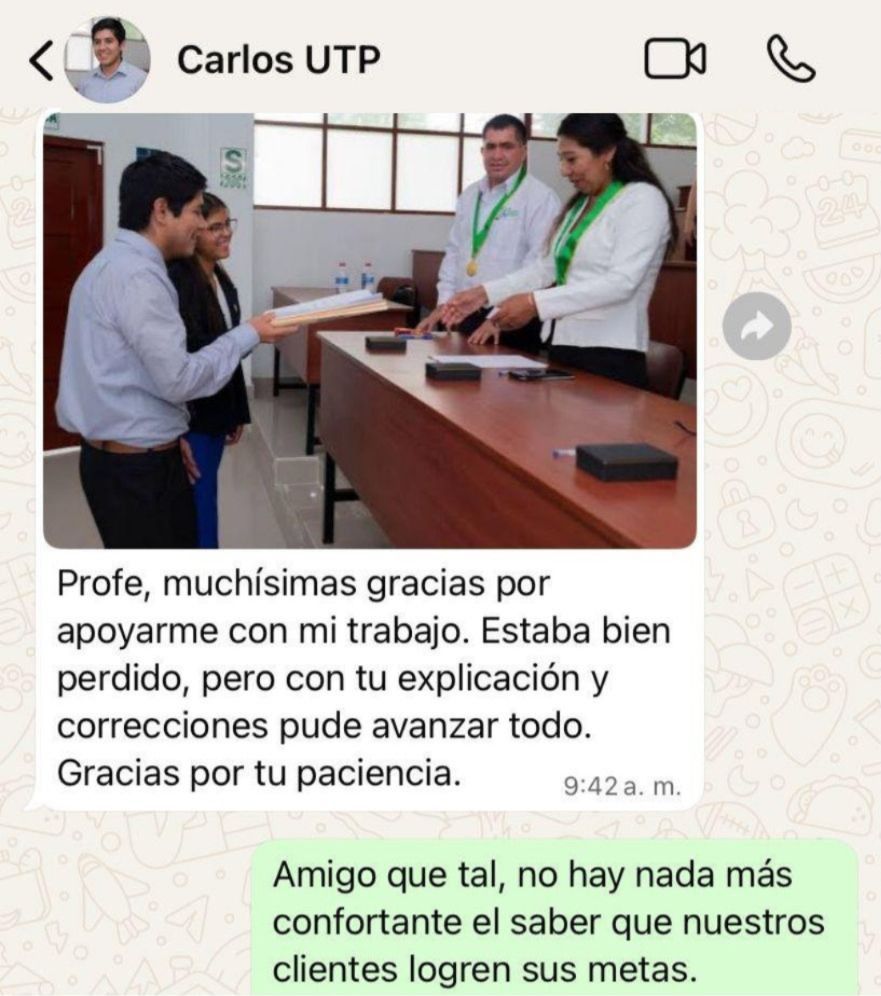Open Carlos UTP's profile picture
Image resolution: width=881 pixels, height=996 pixels.
coord(108,60)
